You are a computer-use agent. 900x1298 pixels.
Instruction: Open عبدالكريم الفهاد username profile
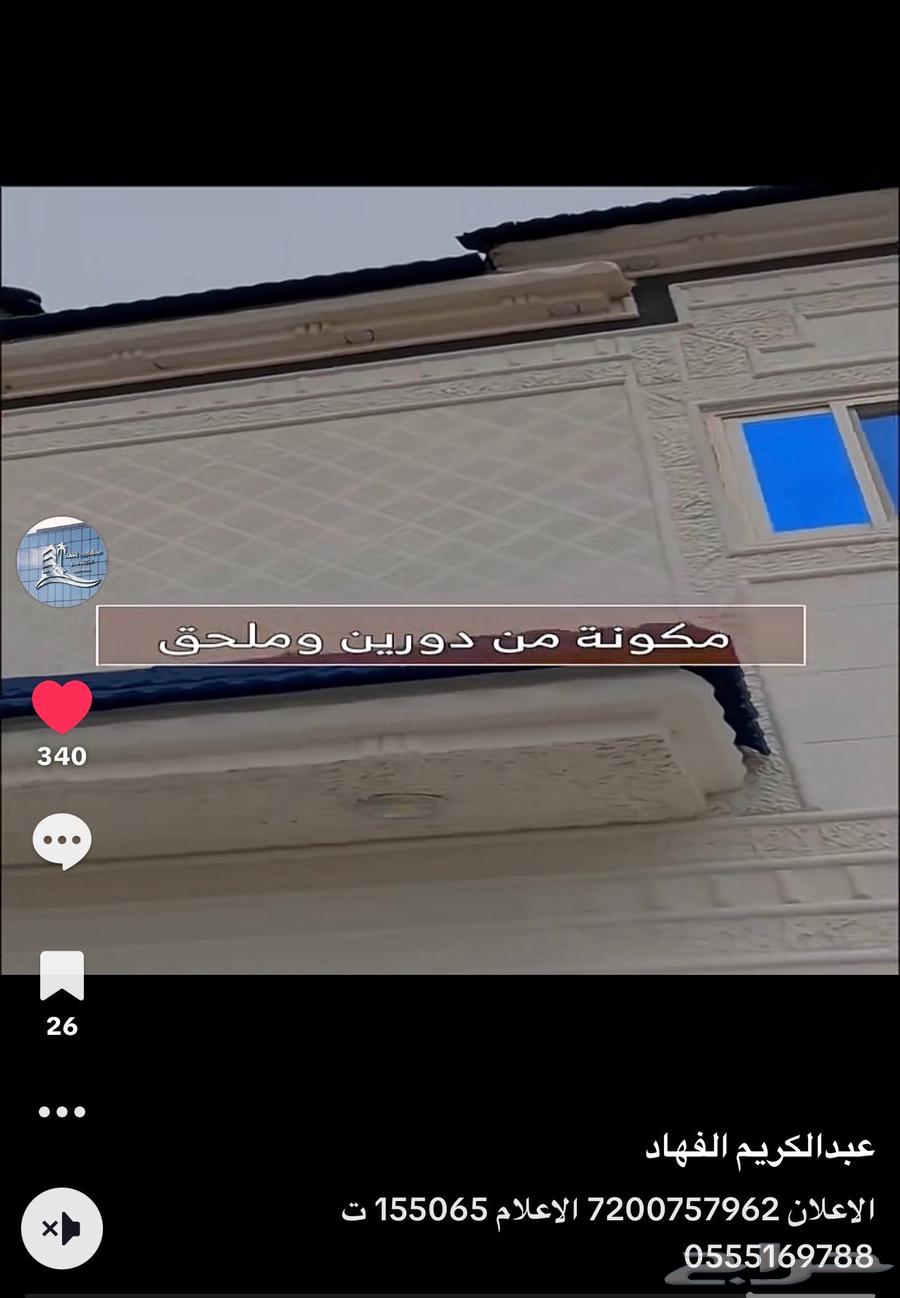click(x=760, y=1147)
